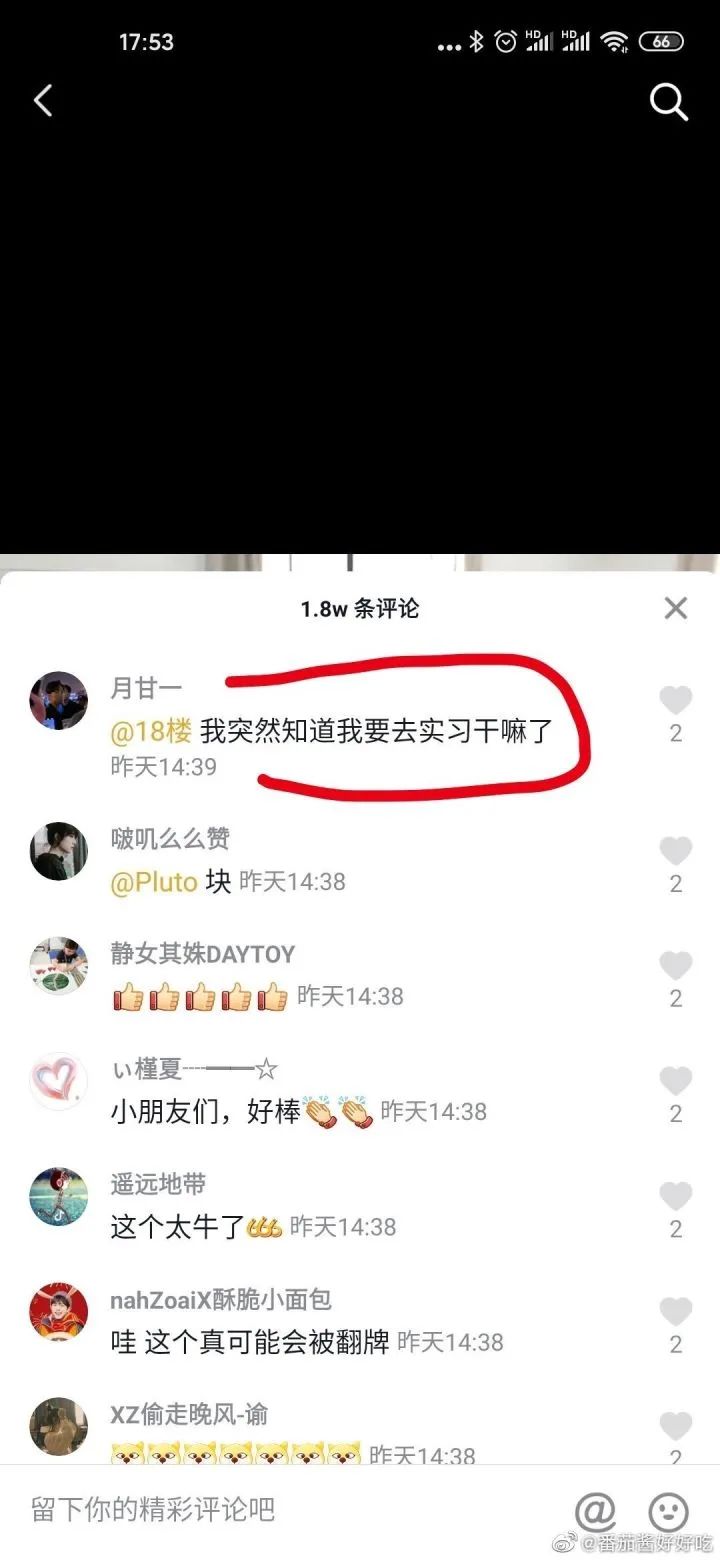Screen dimensions: 720x1560
Task: Open search from the top bar
Action: pos(667,101)
